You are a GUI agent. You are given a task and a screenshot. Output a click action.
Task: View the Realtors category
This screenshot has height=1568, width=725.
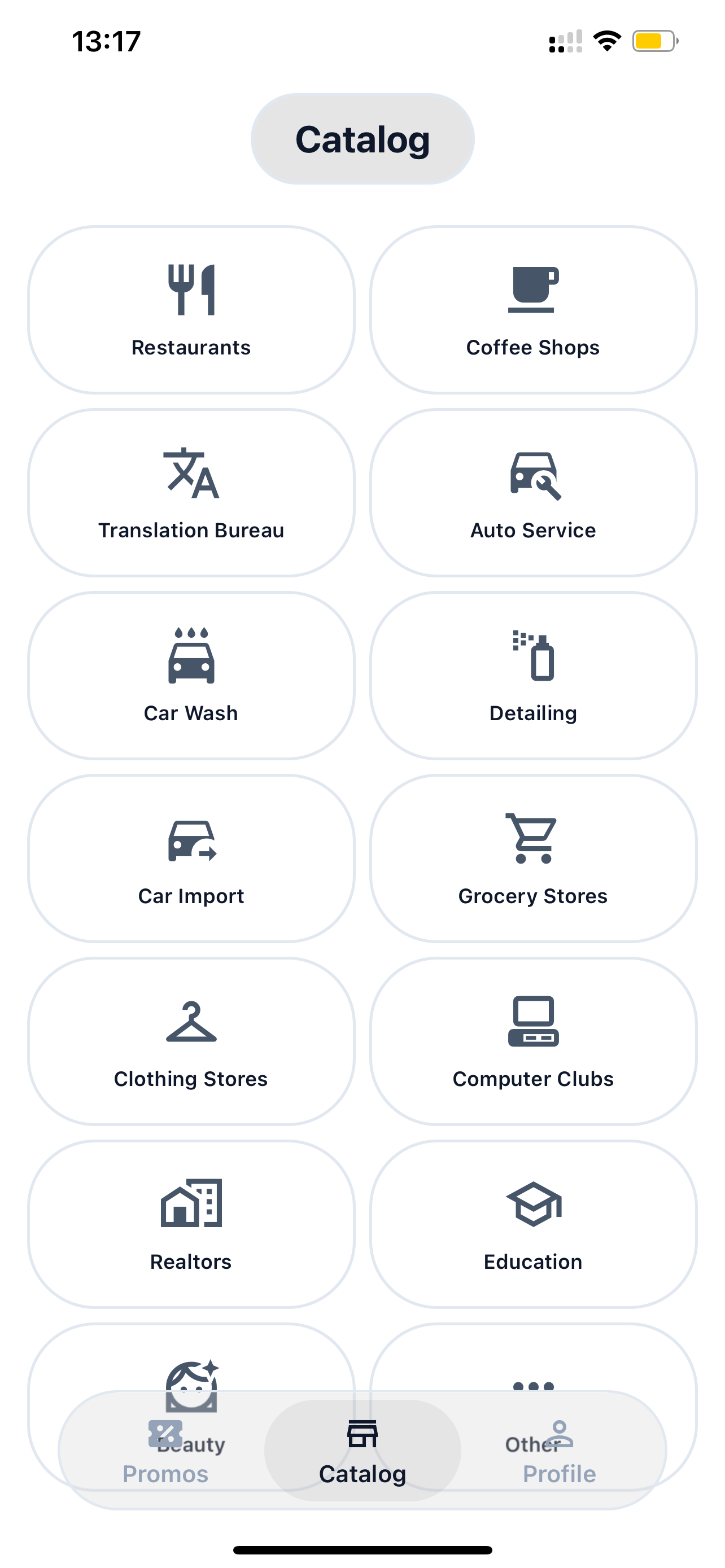point(191,1224)
